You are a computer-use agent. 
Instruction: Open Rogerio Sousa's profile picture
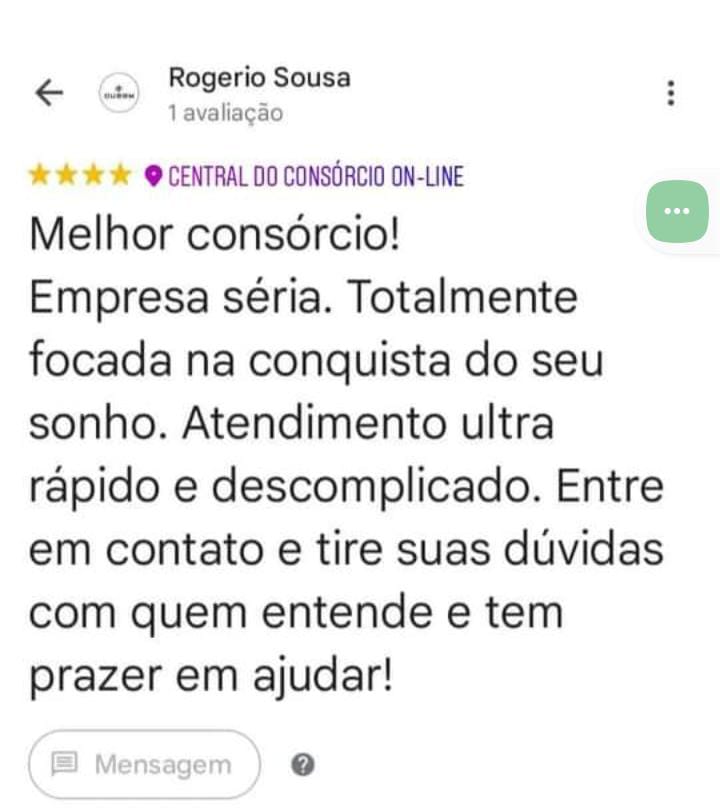119,94
